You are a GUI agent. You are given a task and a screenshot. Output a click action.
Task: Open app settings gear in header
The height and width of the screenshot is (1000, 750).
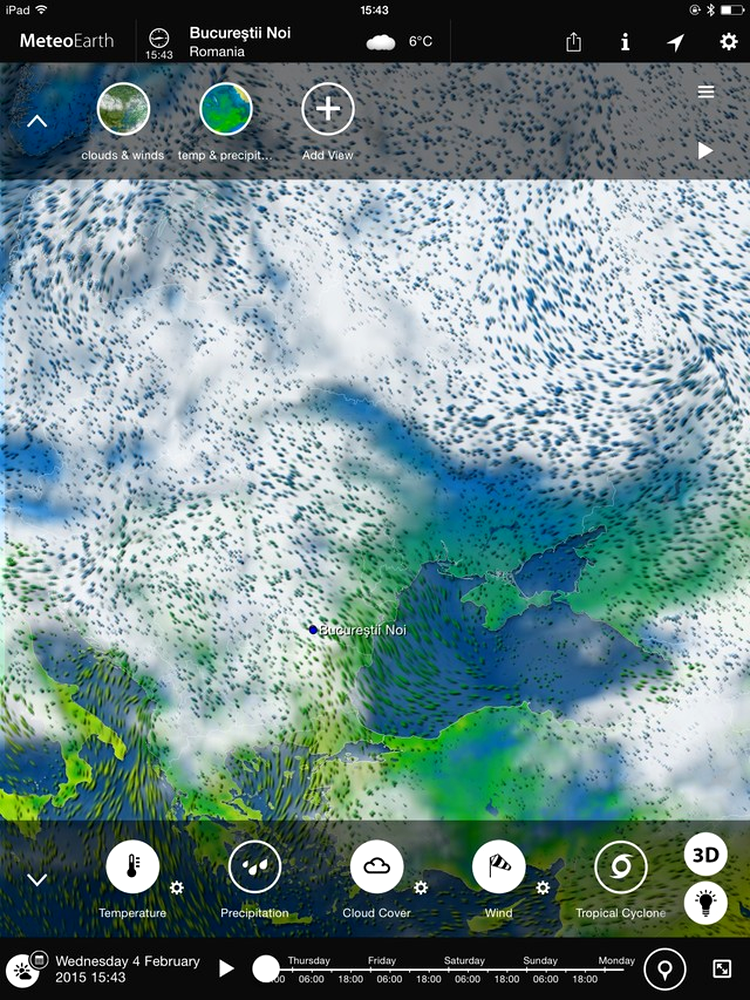click(728, 42)
